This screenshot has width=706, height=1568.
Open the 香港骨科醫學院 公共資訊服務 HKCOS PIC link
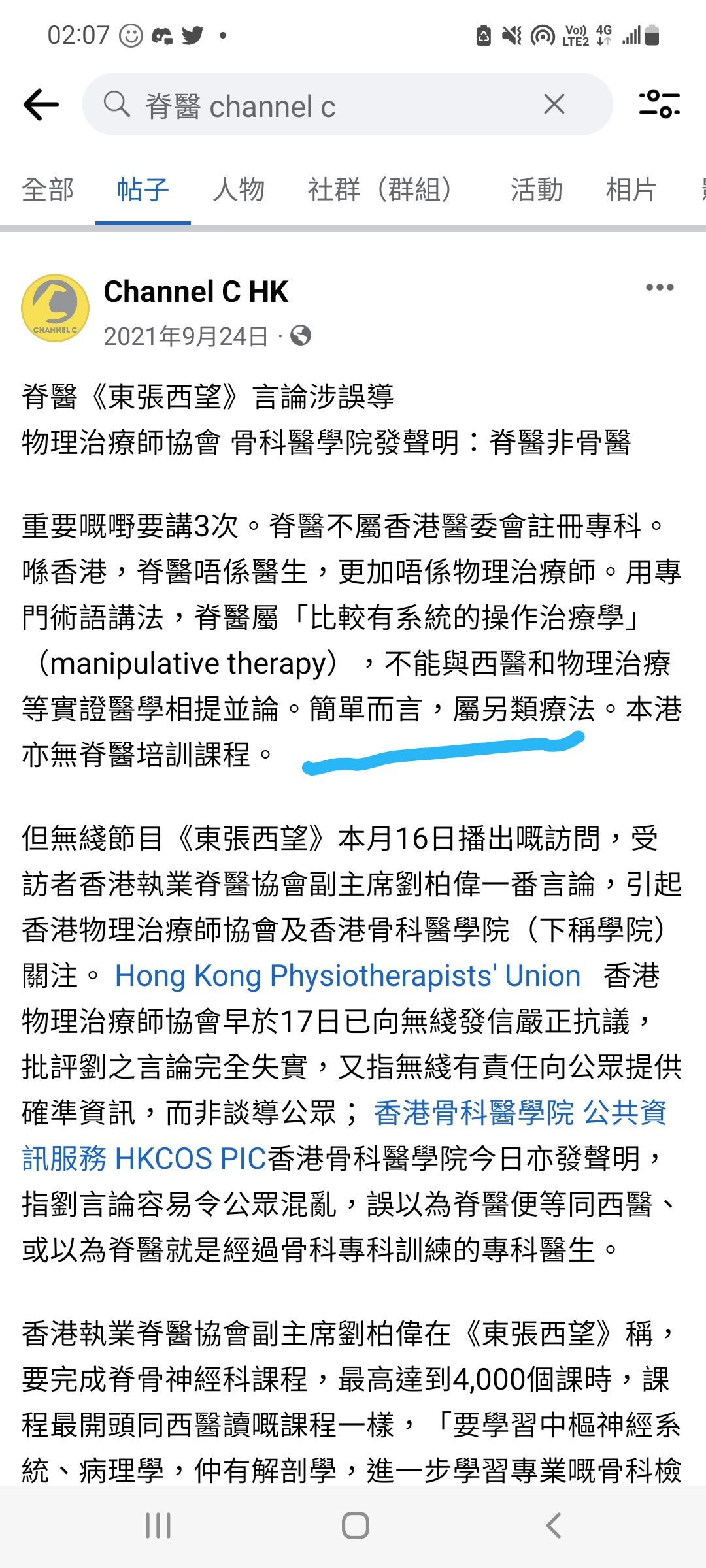[x=344, y=1135]
